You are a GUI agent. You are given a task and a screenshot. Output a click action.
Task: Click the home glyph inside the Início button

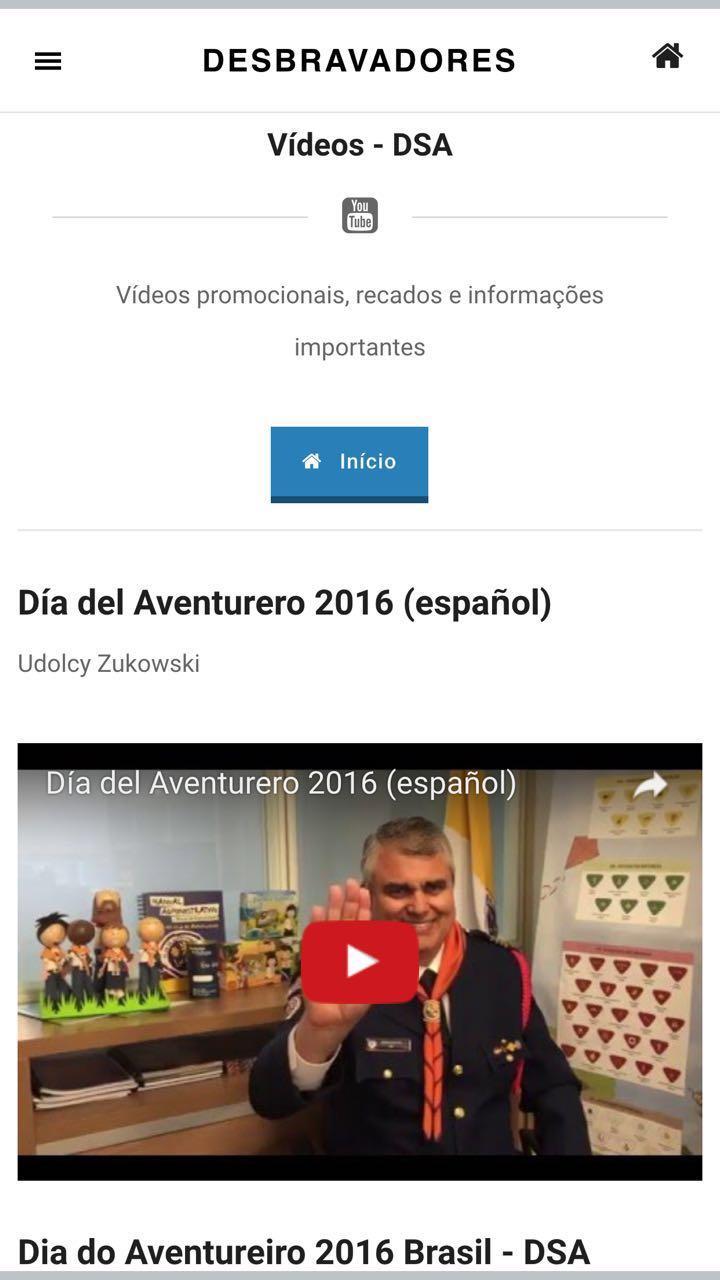(311, 461)
